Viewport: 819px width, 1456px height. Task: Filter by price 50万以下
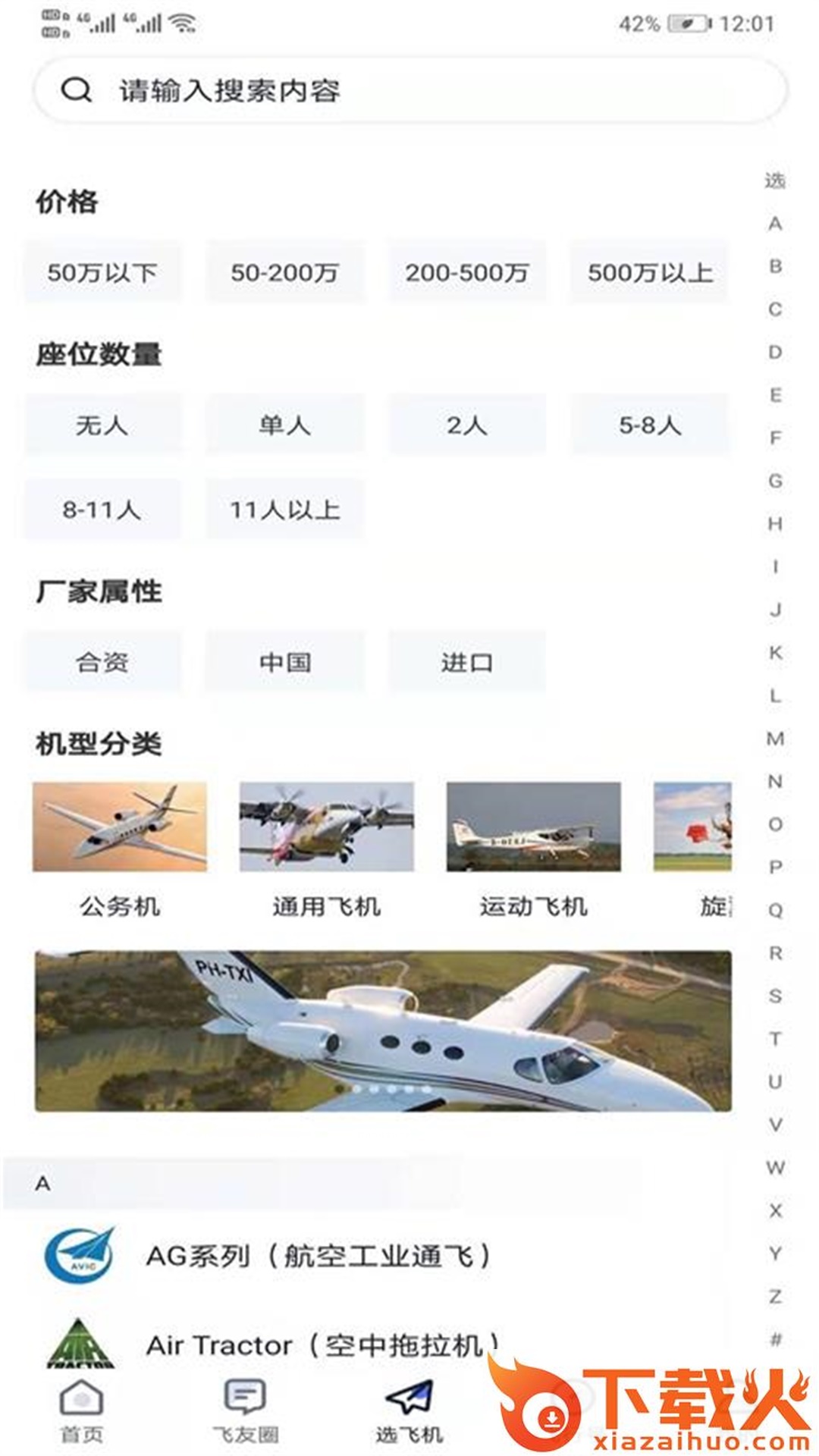point(102,272)
